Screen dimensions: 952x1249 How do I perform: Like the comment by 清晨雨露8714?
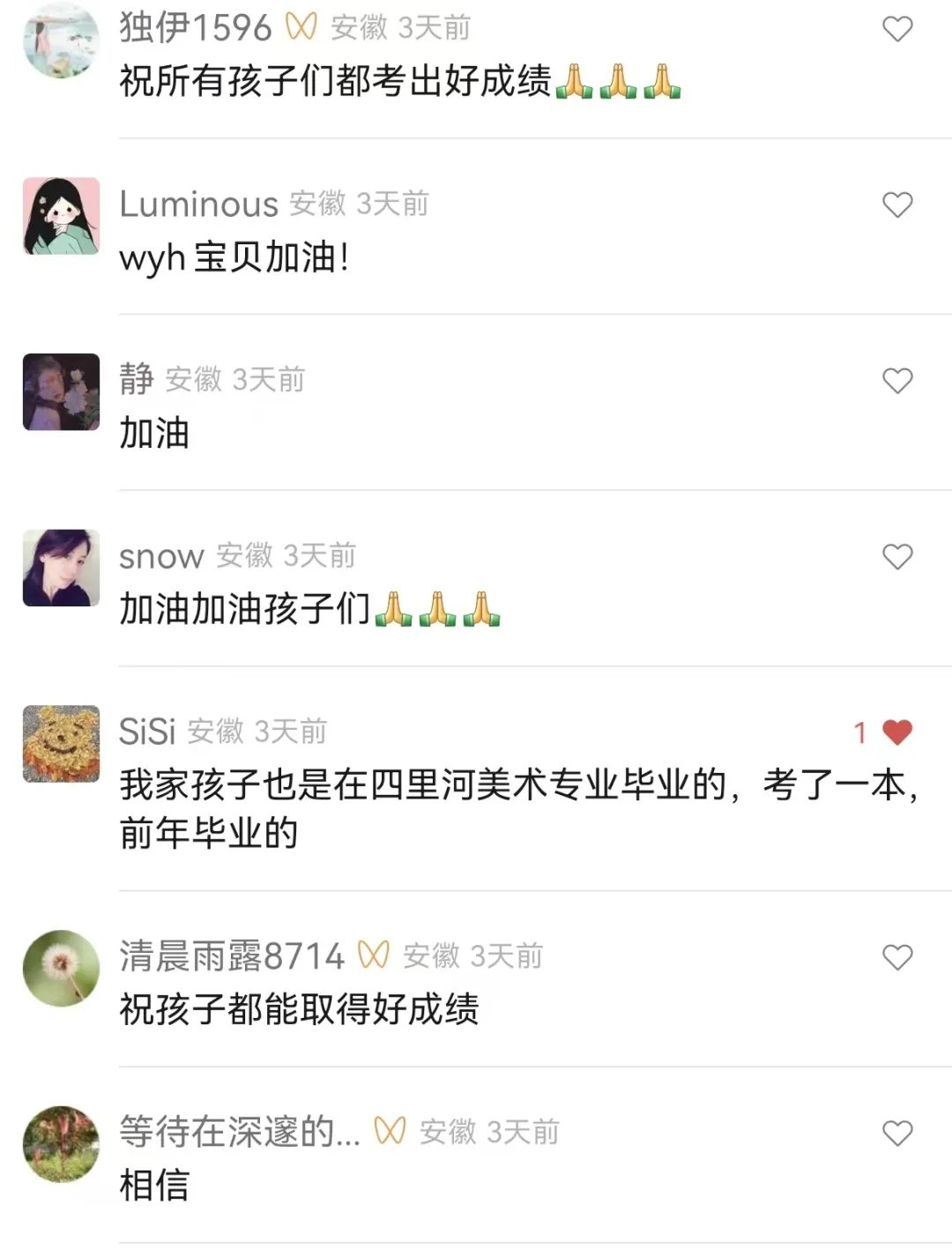(x=897, y=957)
